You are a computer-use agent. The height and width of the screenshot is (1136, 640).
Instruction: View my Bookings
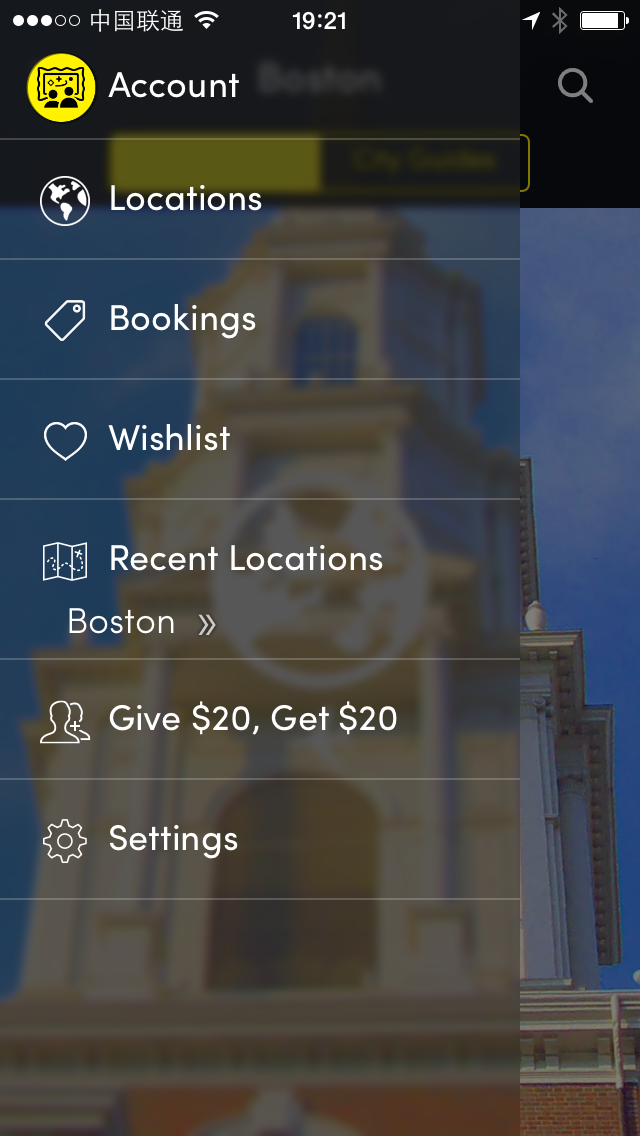tap(182, 319)
